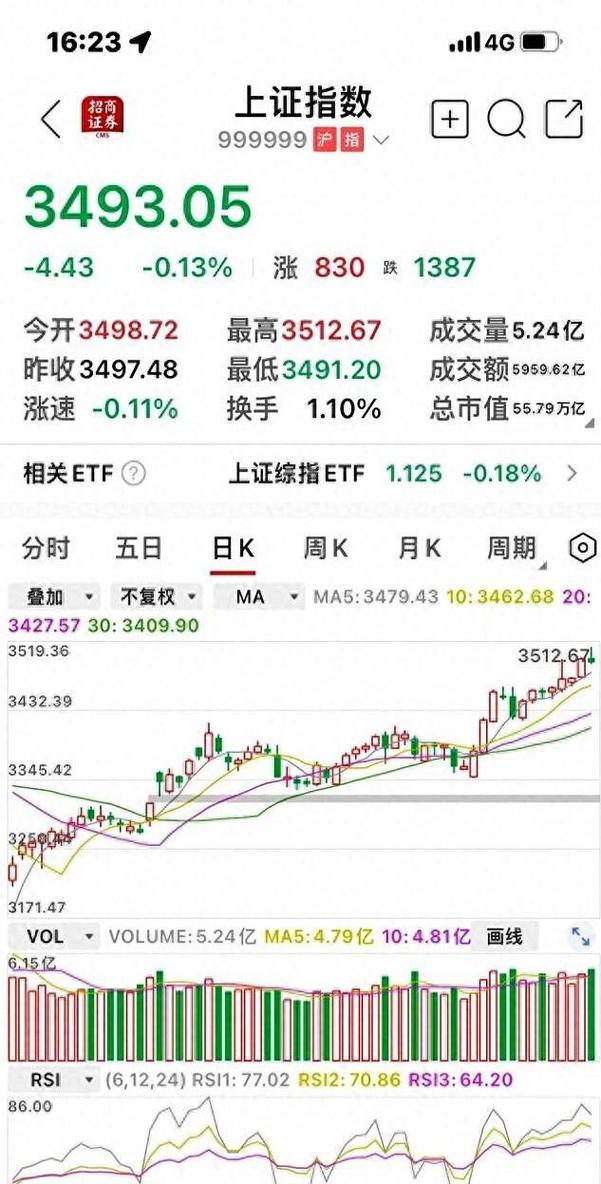This screenshot has height=1184, width=601.
Task: Switch to the 周K chart tab
Action: [x=326, y=548]
